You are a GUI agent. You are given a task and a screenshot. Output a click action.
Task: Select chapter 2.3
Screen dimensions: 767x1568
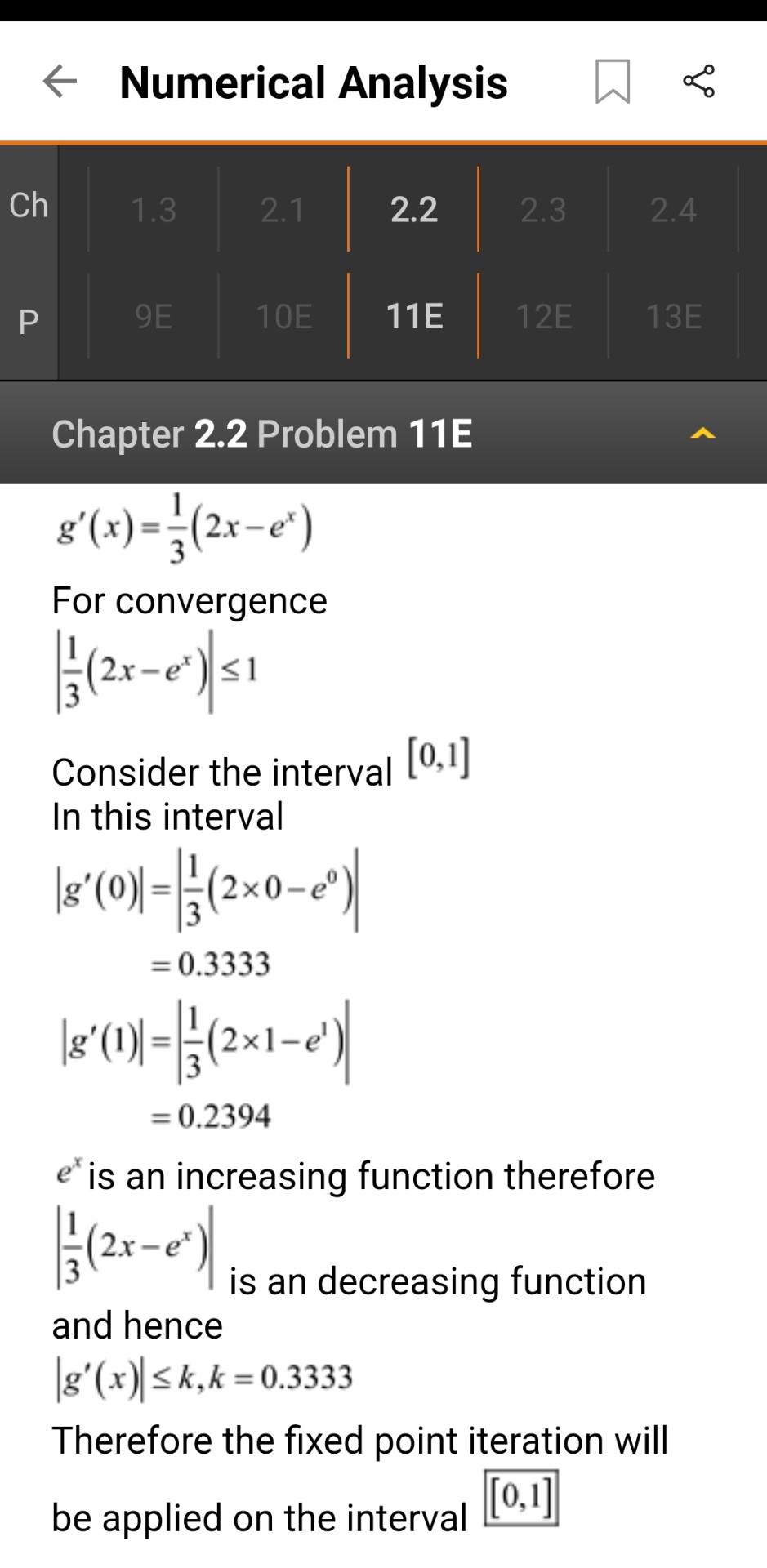click(543, 210)
